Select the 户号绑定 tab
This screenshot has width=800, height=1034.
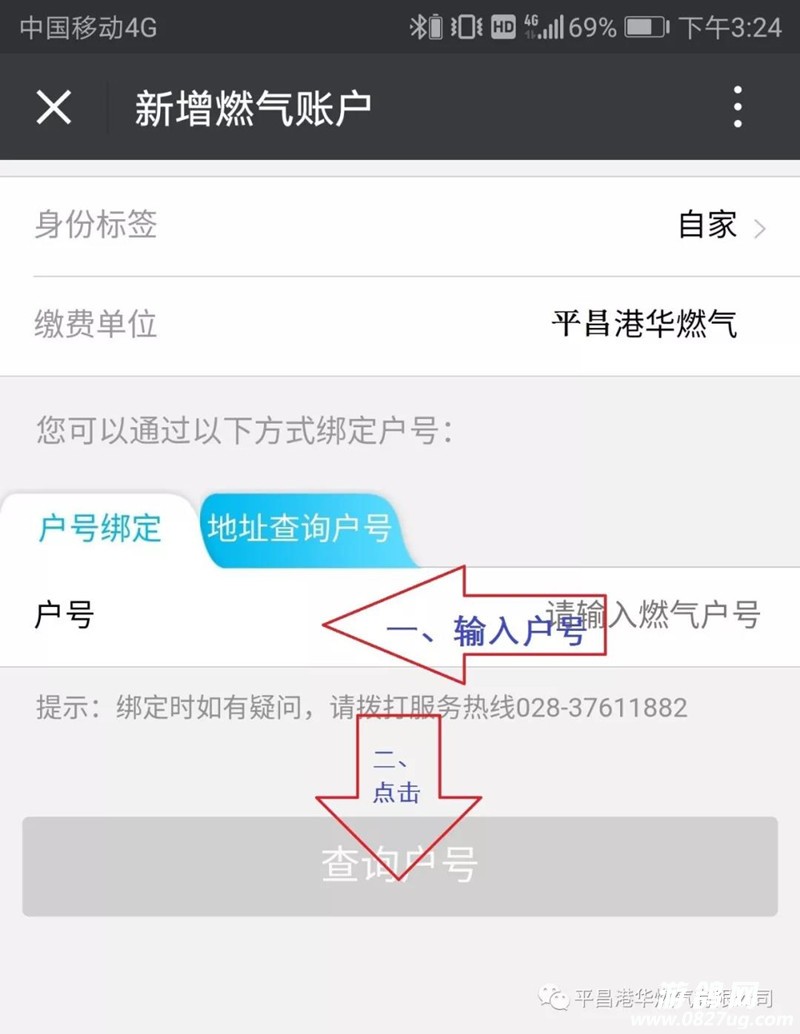100,529
